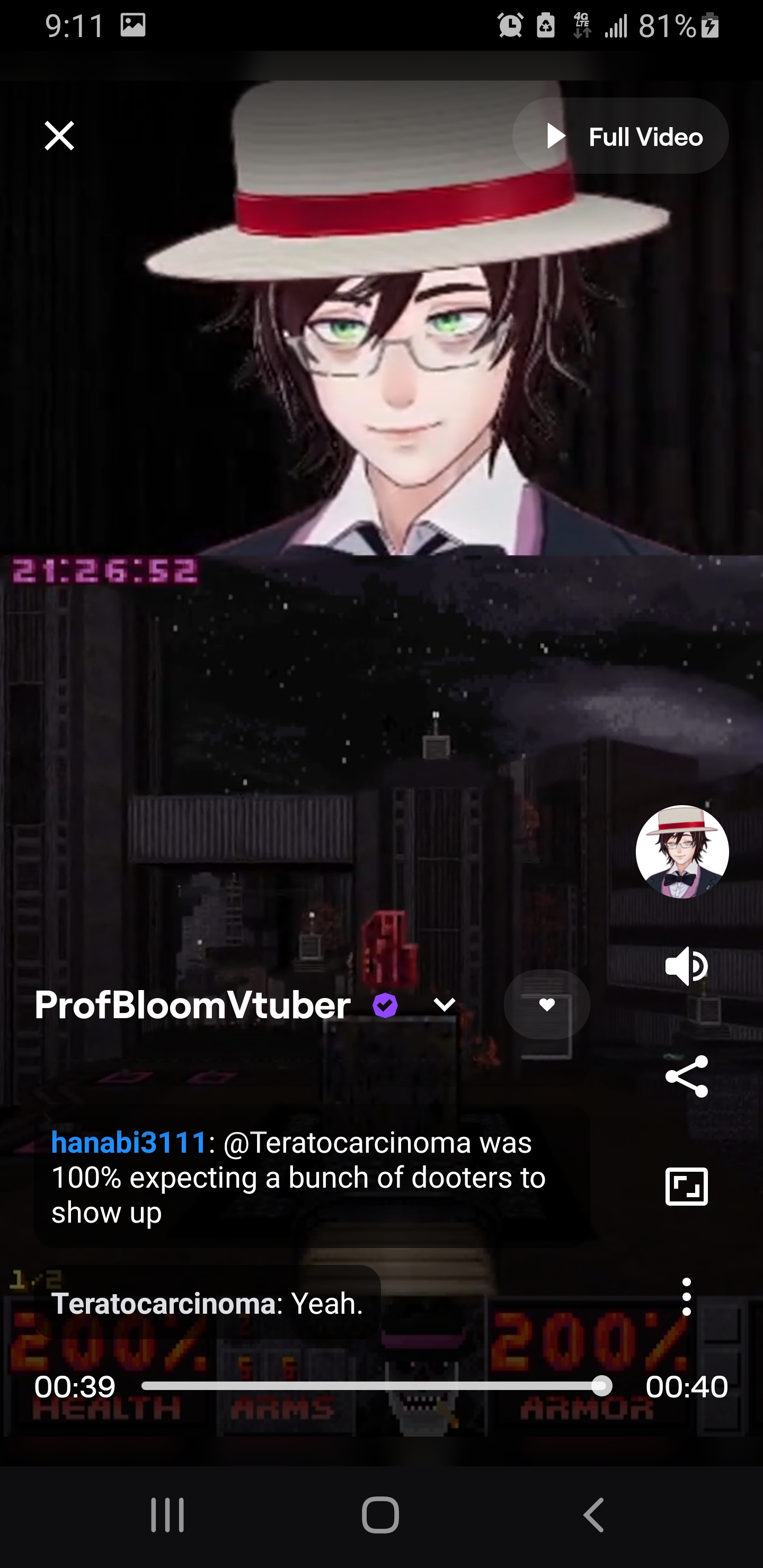Expand the ProfBloomVtuber channel dropdown
The image size is (763, 1568).
point(445,1005)
